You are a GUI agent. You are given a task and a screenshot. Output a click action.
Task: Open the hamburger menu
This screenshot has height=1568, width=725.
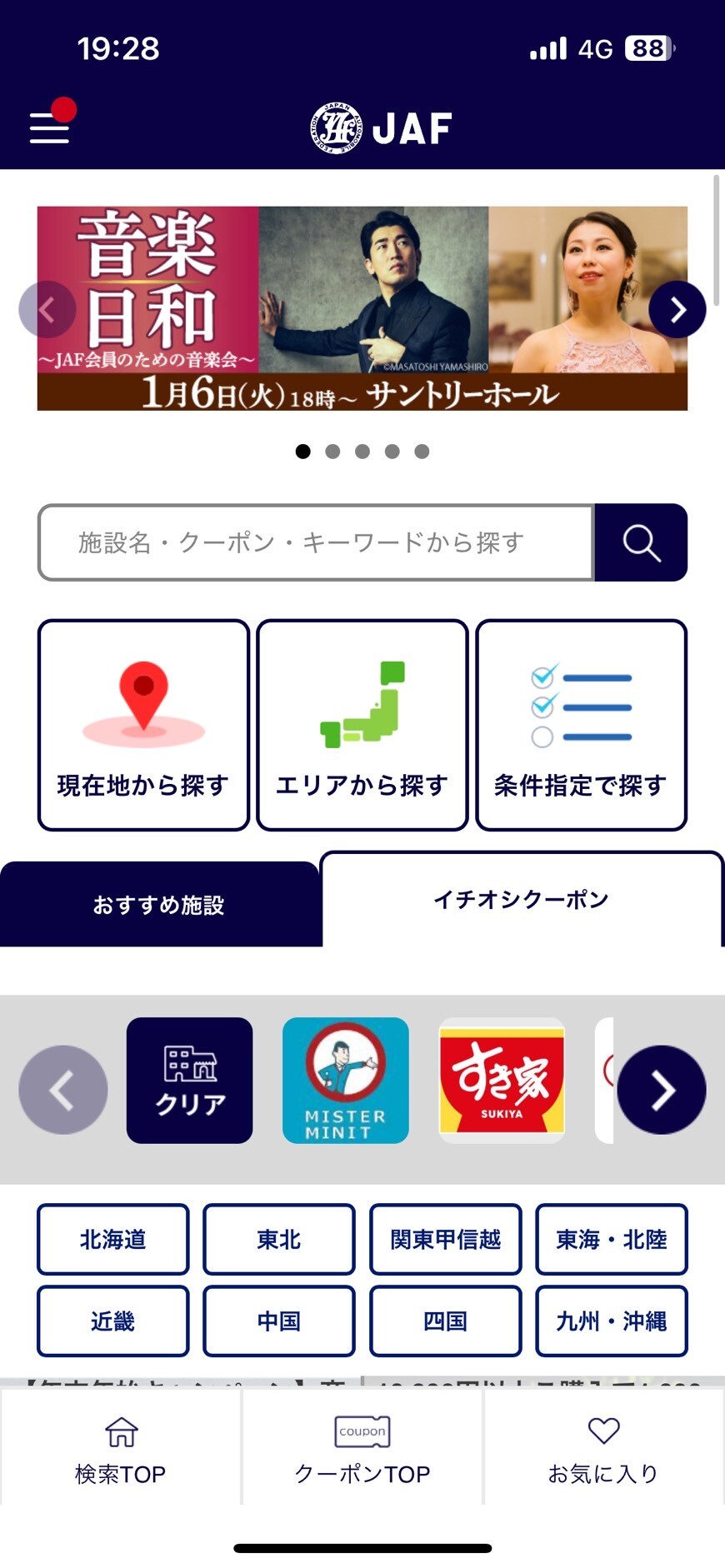click(x=49, y=128)
